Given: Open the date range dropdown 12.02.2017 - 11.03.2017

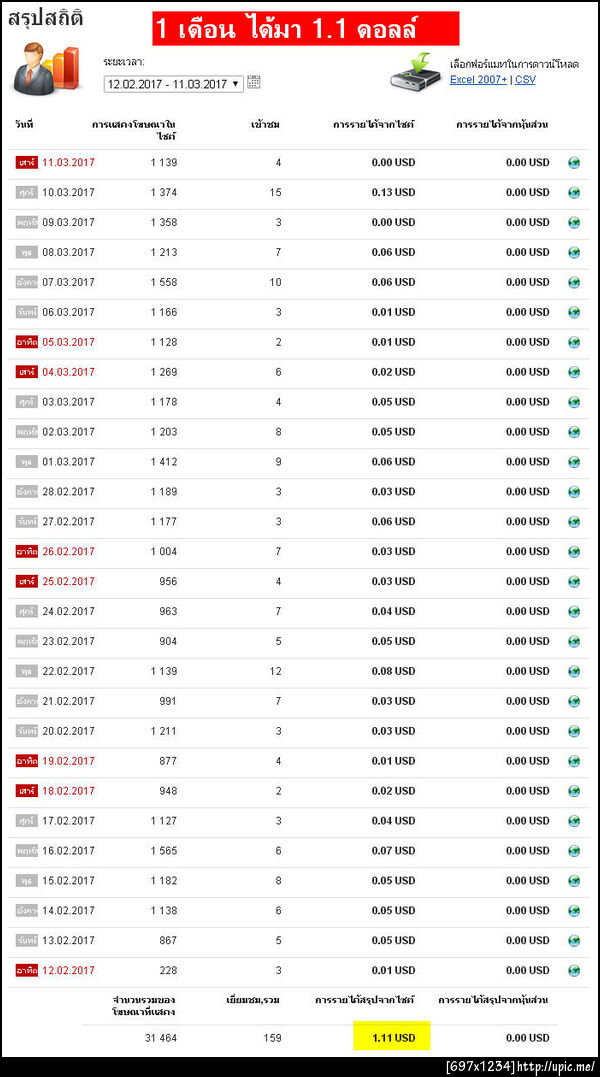Looking at the screenshot, I should coord(173,84).
